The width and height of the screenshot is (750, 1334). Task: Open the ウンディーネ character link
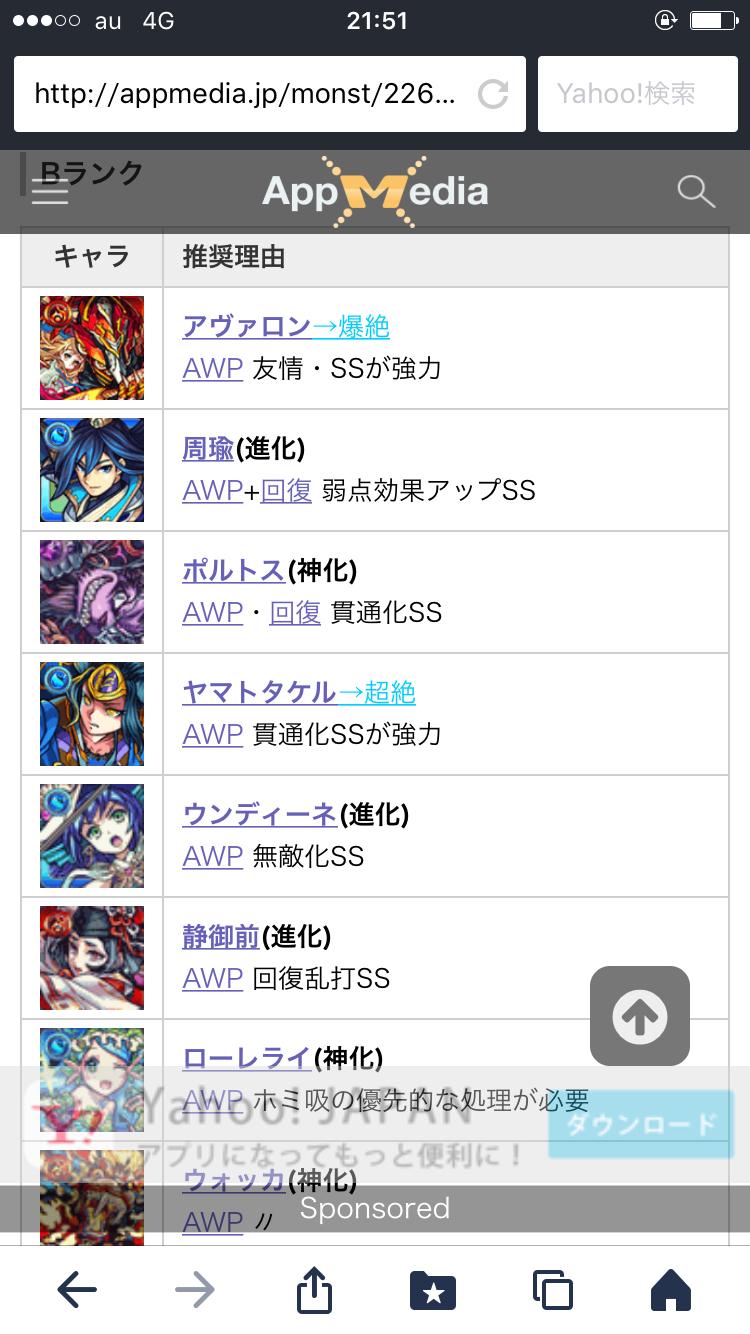259,814
